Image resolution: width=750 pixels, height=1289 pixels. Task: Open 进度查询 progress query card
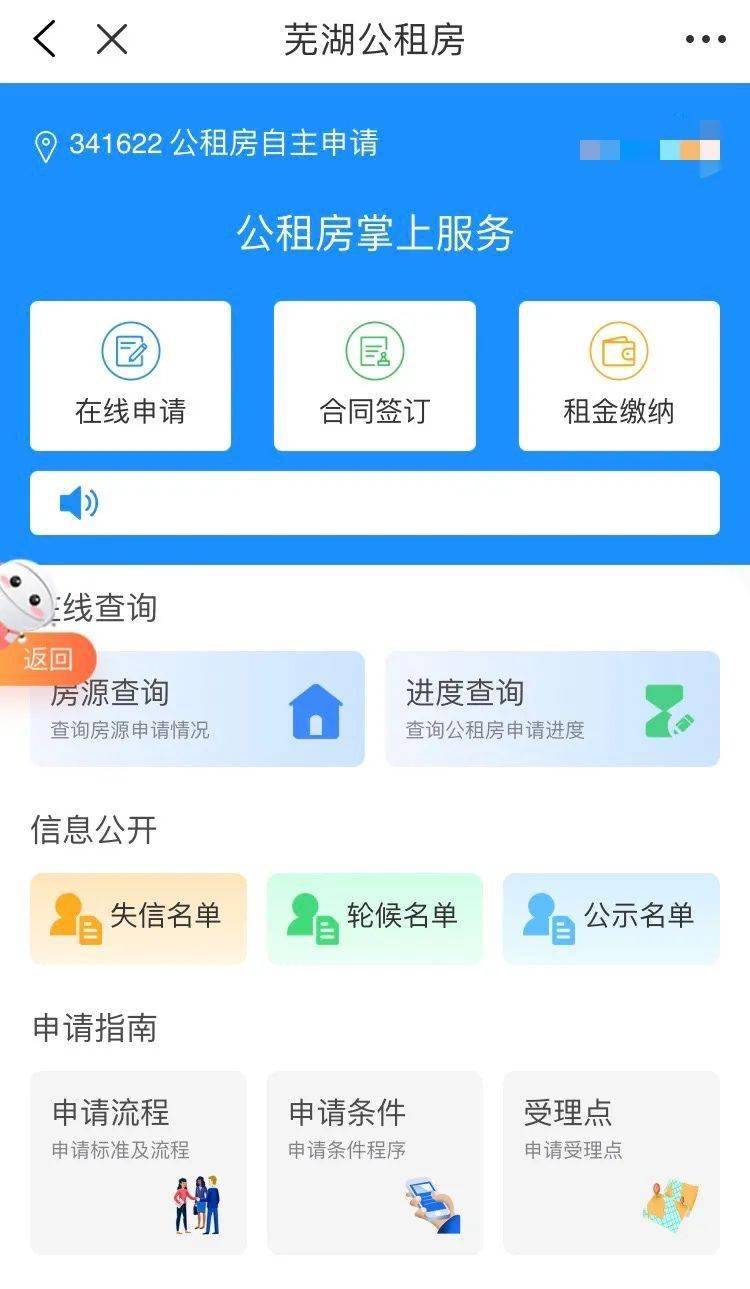[x=553, y=709]
